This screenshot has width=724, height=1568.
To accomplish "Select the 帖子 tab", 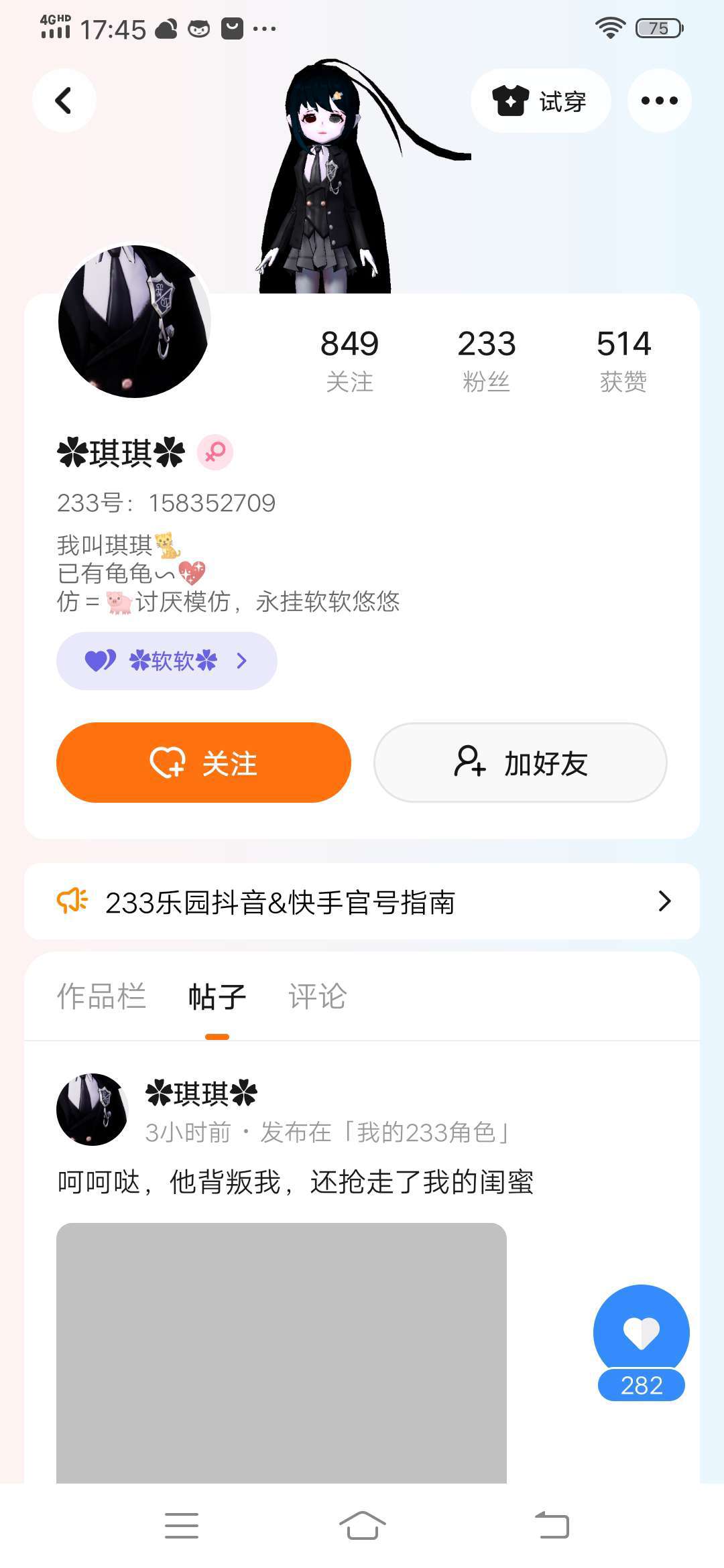I will 217,996.
